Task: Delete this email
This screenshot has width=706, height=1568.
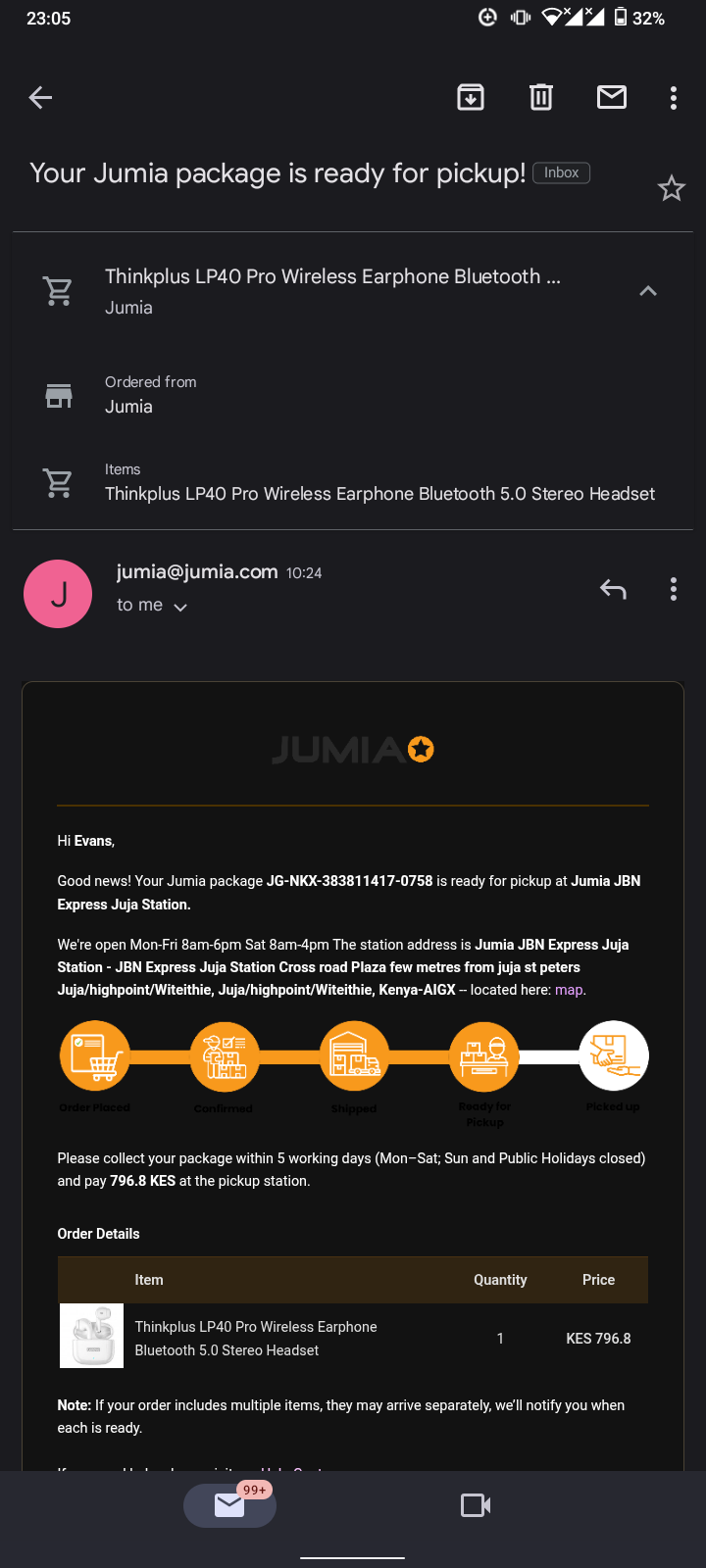Action: [x=541, y=97]
